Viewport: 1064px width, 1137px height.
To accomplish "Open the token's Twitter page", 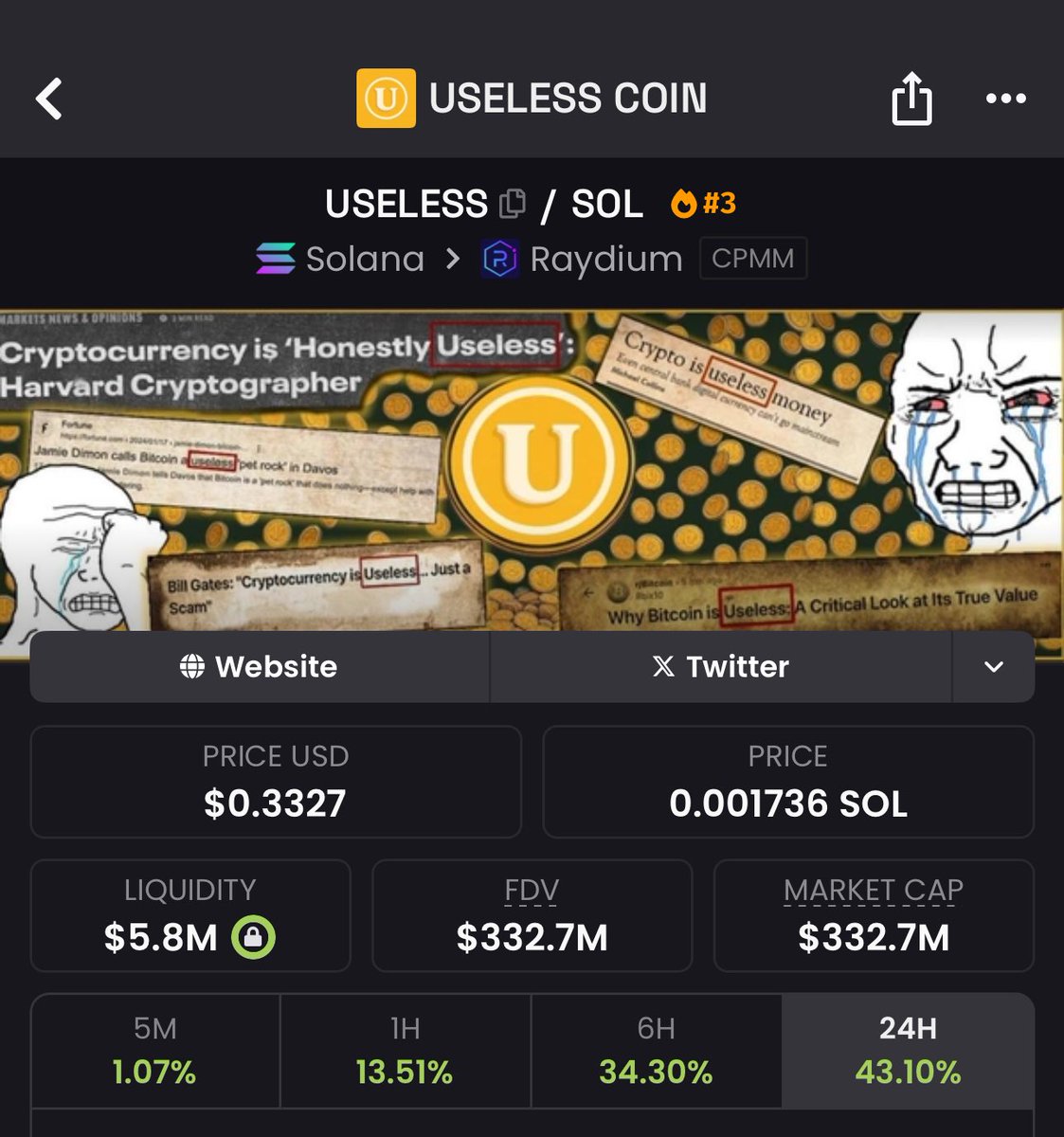I will 720,667.
